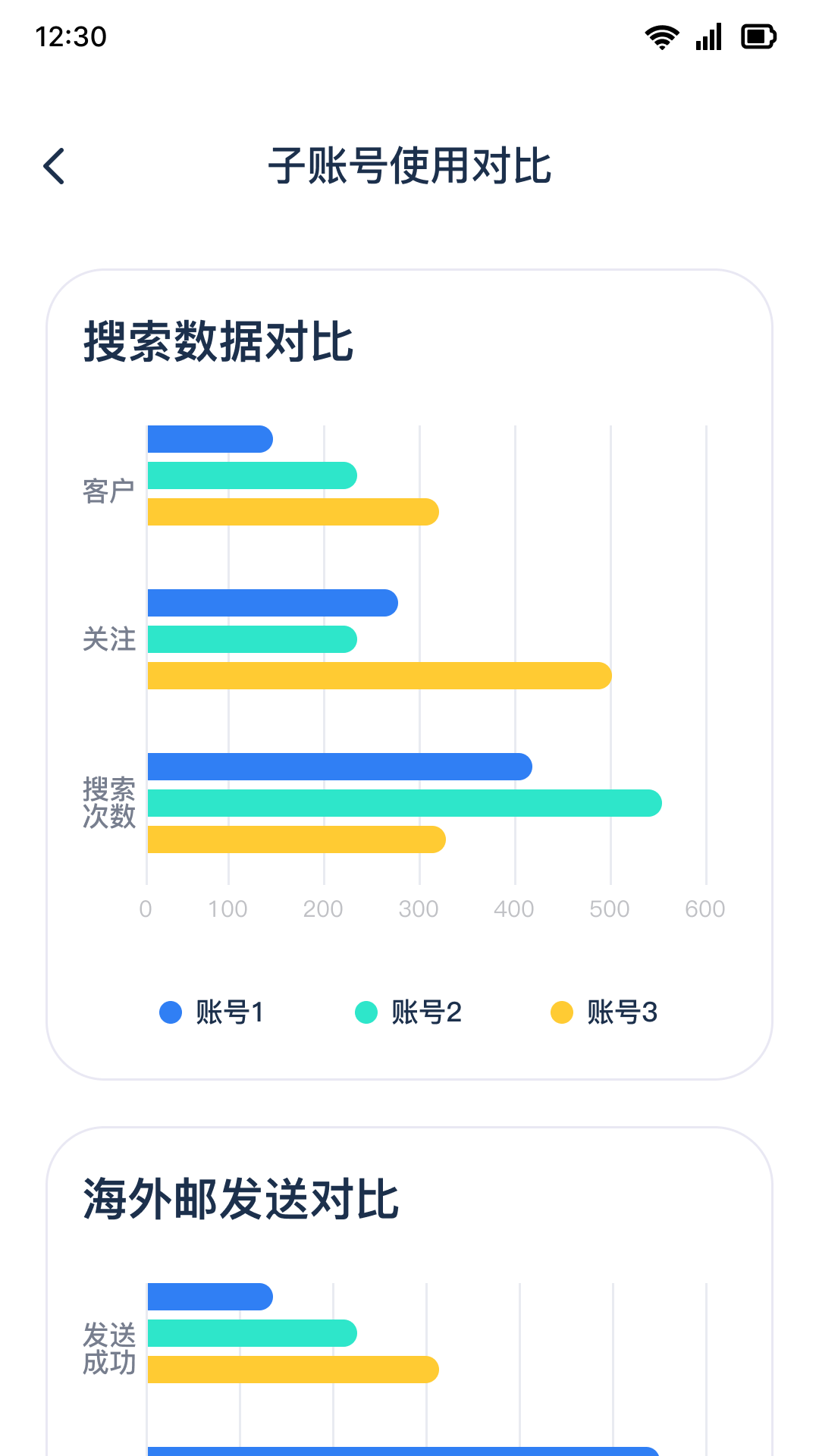Viewport: 819px width, 1456px height.
Task: Tap the clock in the status bar
Action: pos(71,36)
